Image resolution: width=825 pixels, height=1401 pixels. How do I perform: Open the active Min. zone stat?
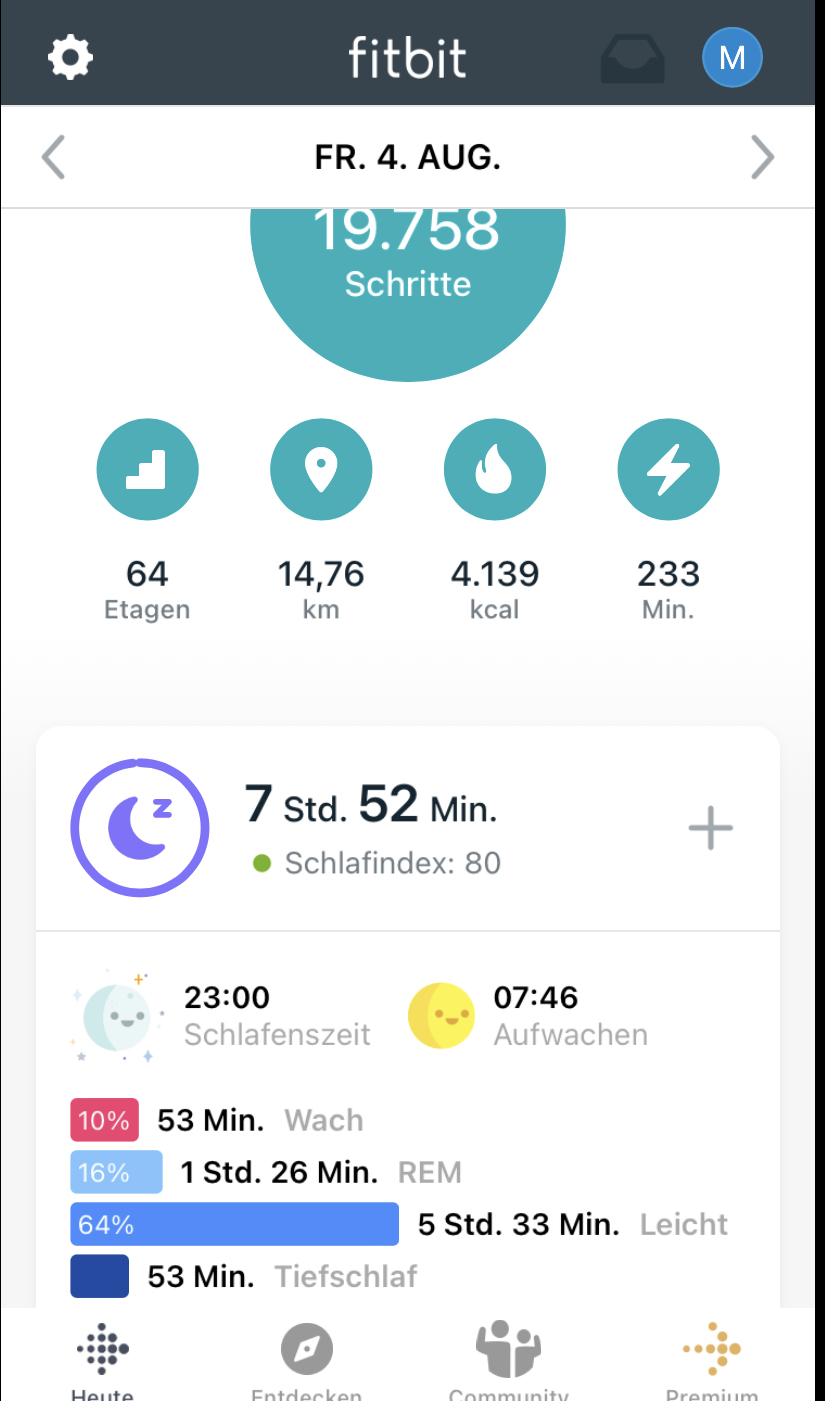click(668, 520)
